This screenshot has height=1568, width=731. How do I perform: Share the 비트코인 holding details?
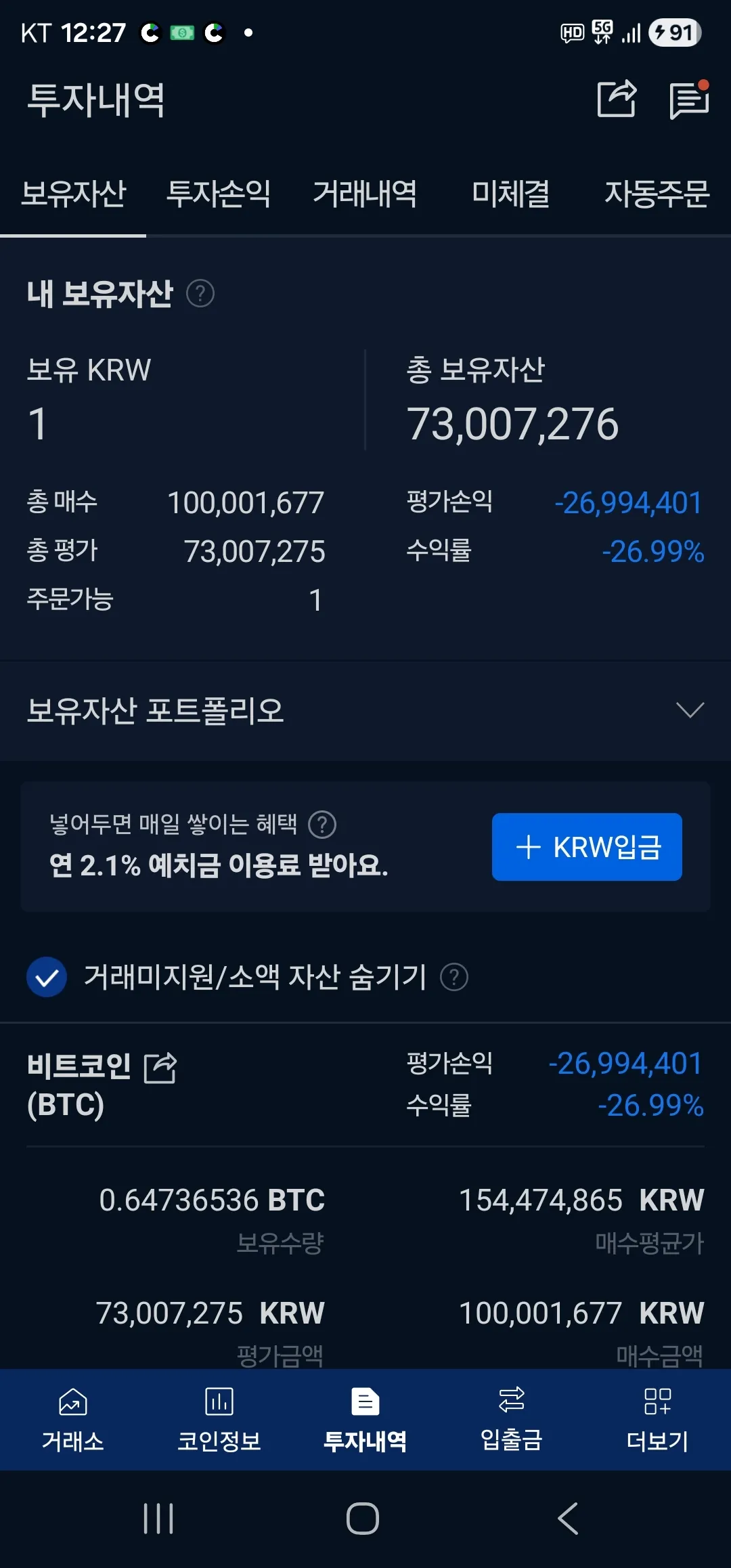pyautogui.click(x=161, y=1068)
